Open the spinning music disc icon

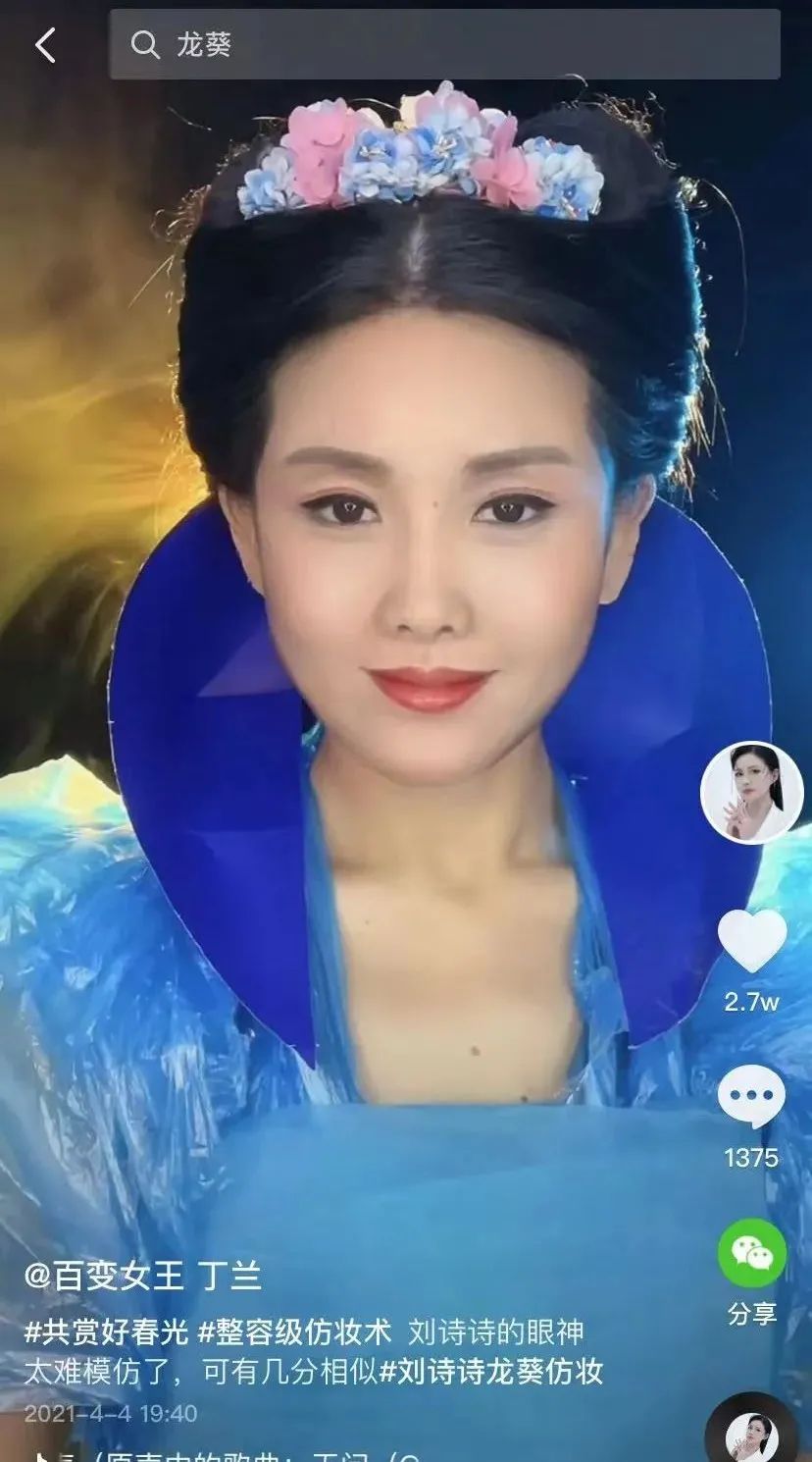coord(751,1435)
